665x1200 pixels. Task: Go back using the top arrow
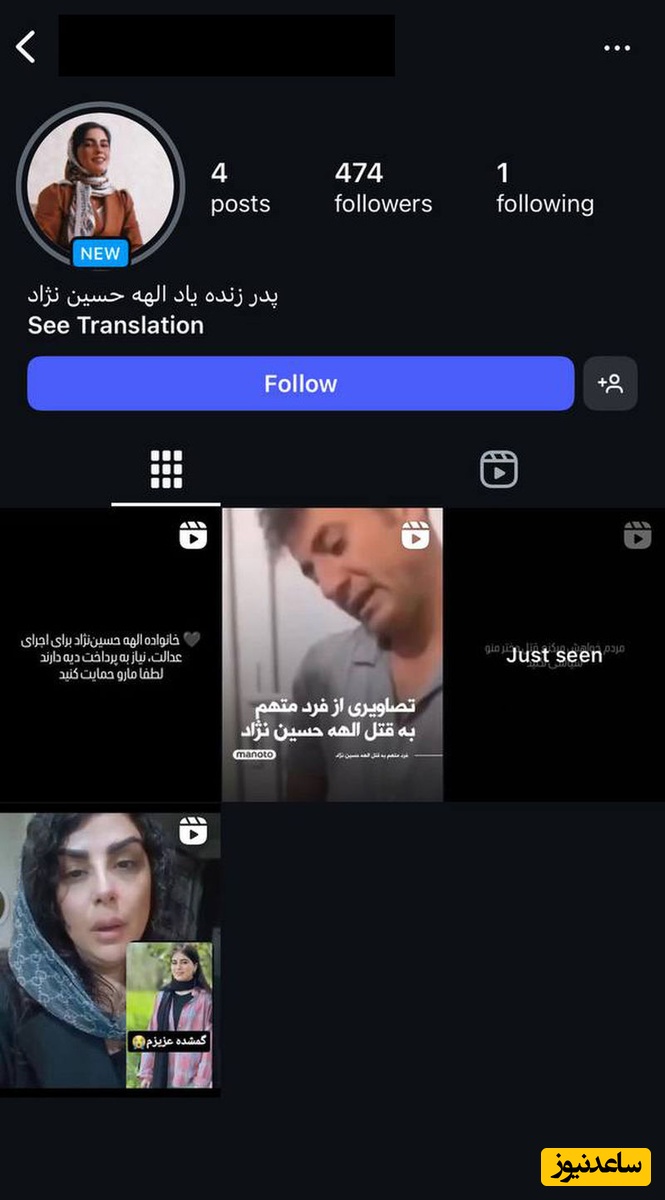click(26, 46)
